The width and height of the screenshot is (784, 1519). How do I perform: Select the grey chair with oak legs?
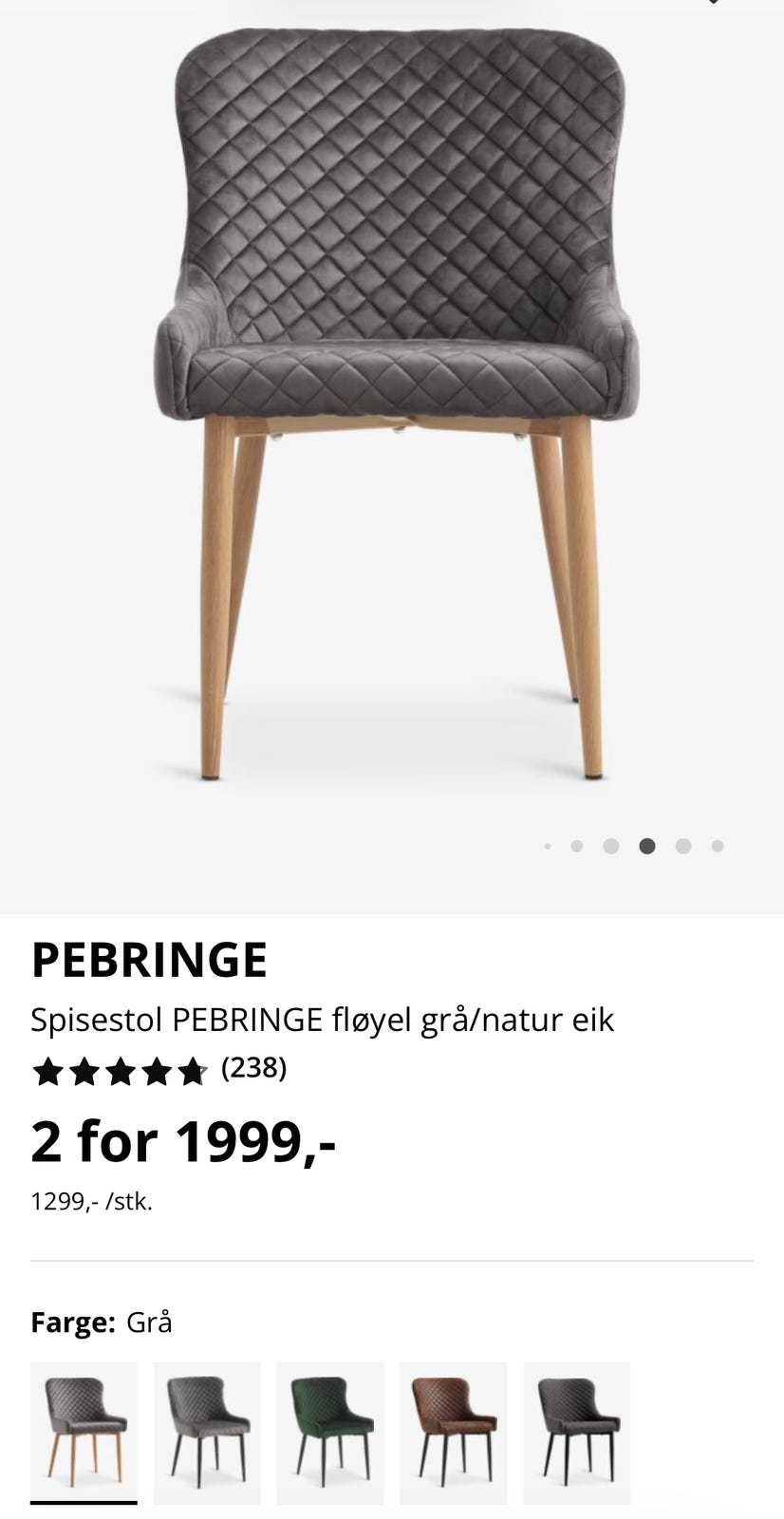click(x=84, y=1432)
